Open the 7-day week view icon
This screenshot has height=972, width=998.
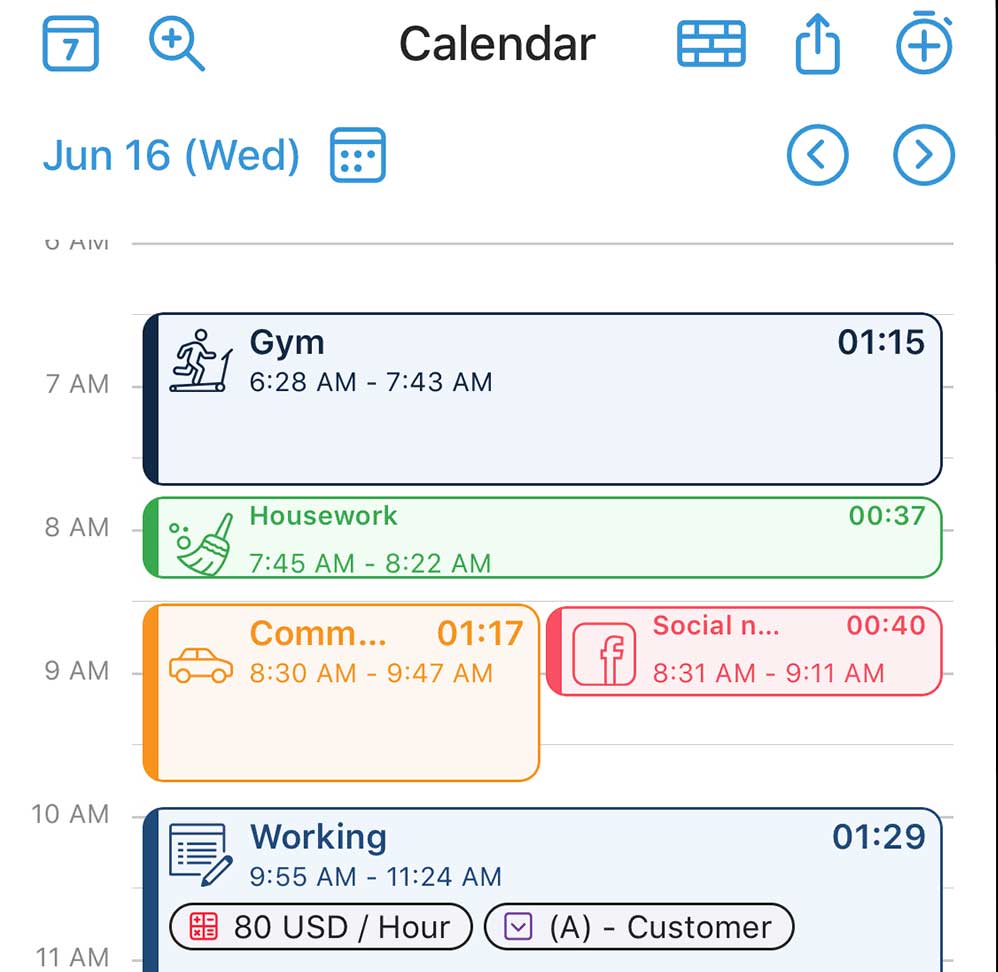[70, 45]
